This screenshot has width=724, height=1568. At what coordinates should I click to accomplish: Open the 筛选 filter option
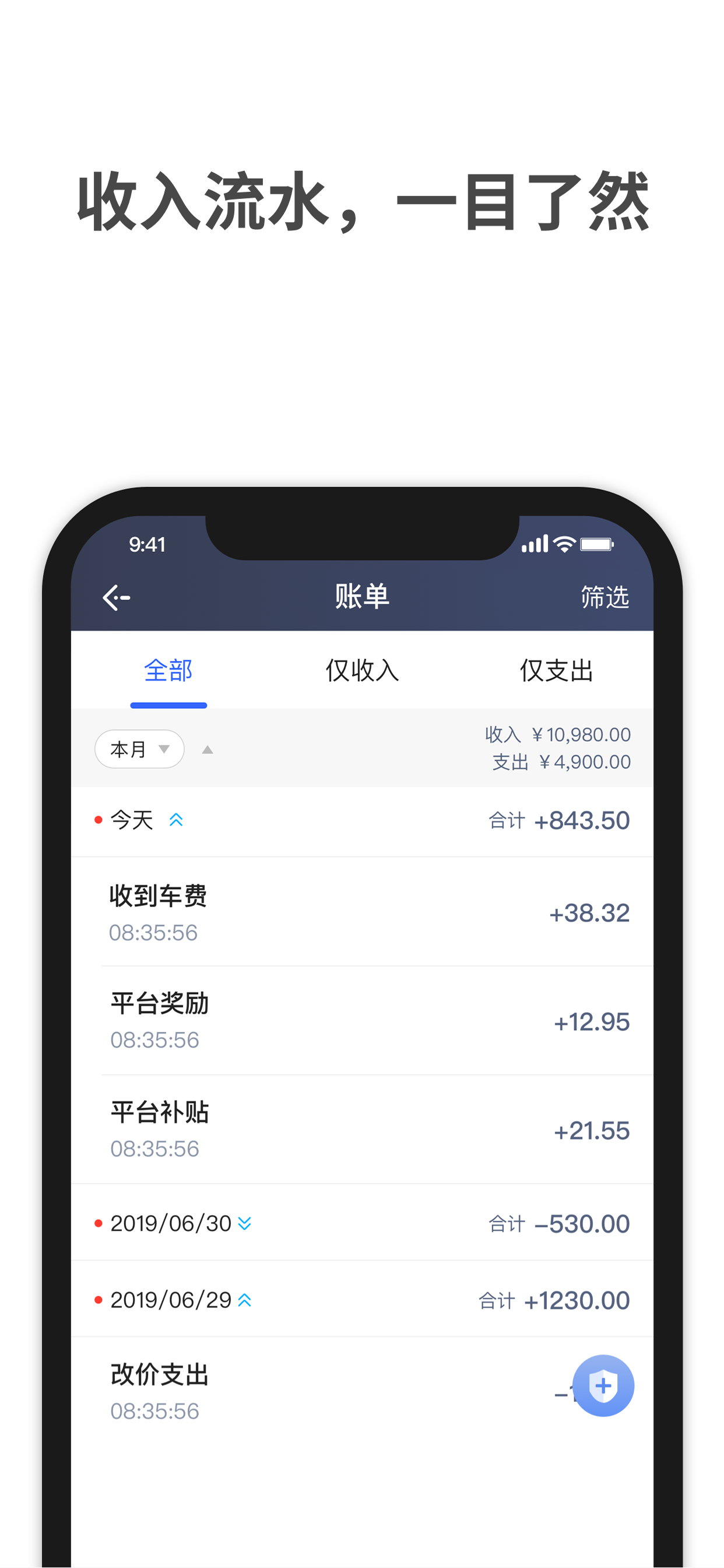coord(606,597)
